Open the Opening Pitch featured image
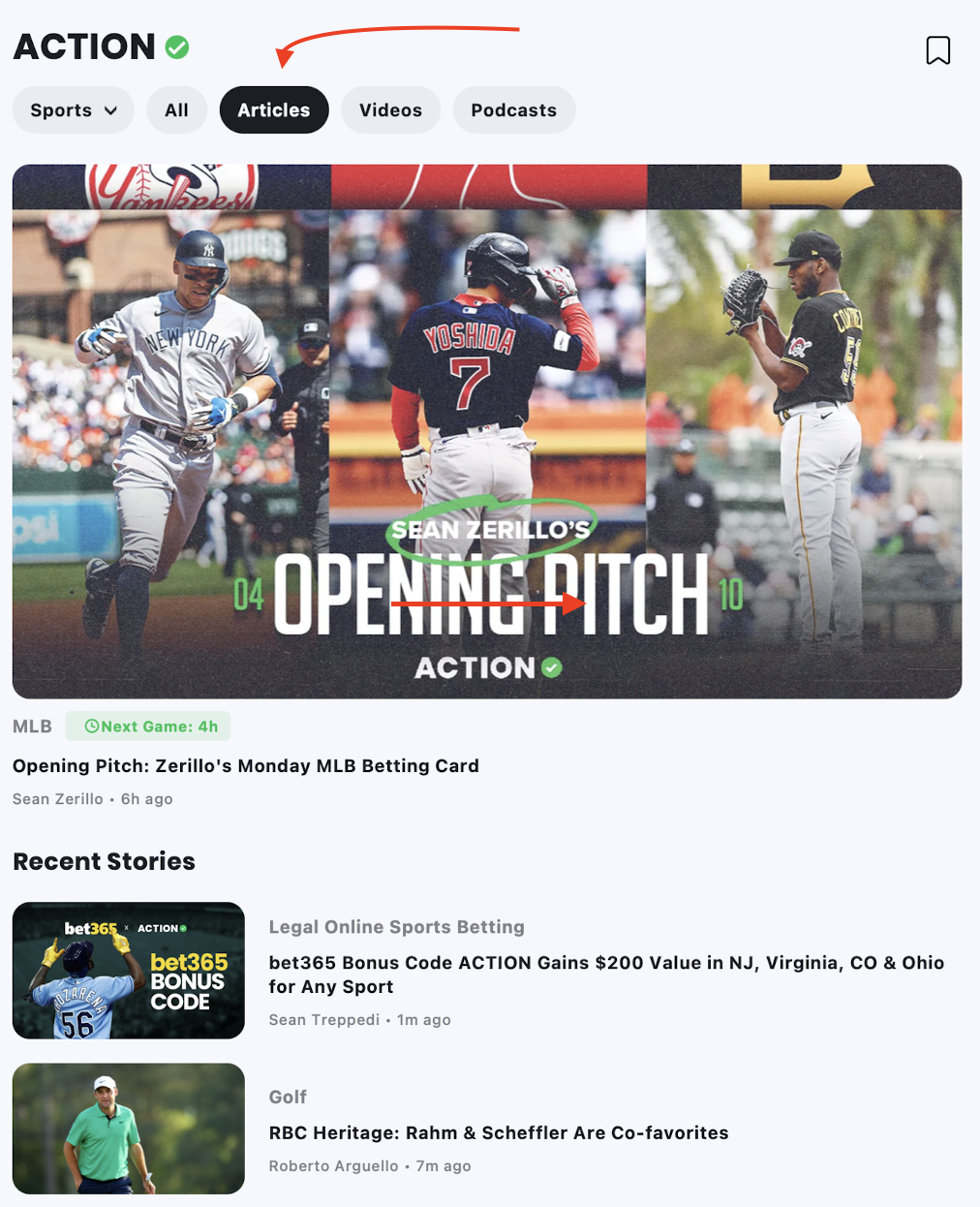980x1207 pixels. [x=486, y=431]
